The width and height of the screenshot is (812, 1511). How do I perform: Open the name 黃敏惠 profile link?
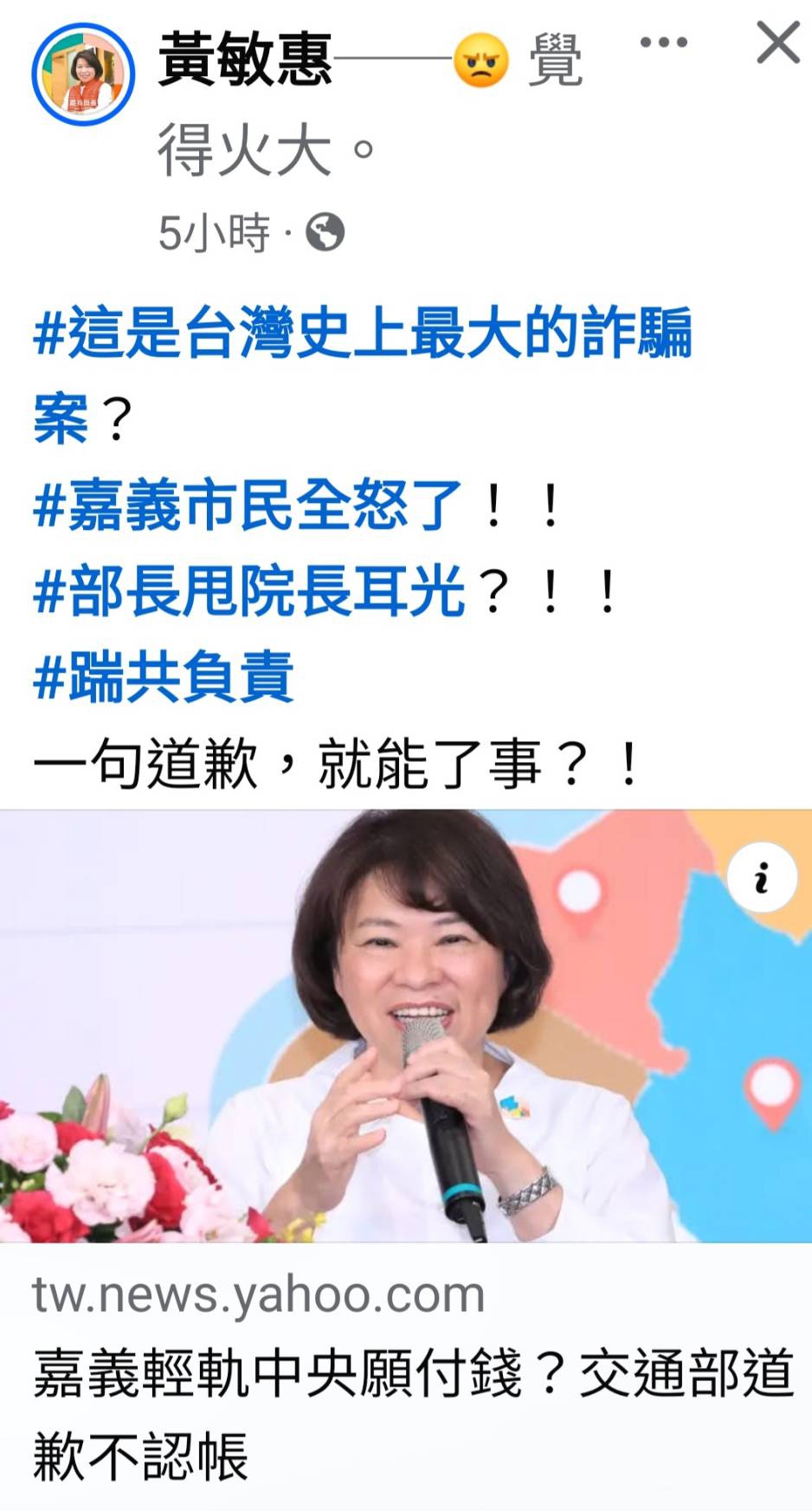245,60
